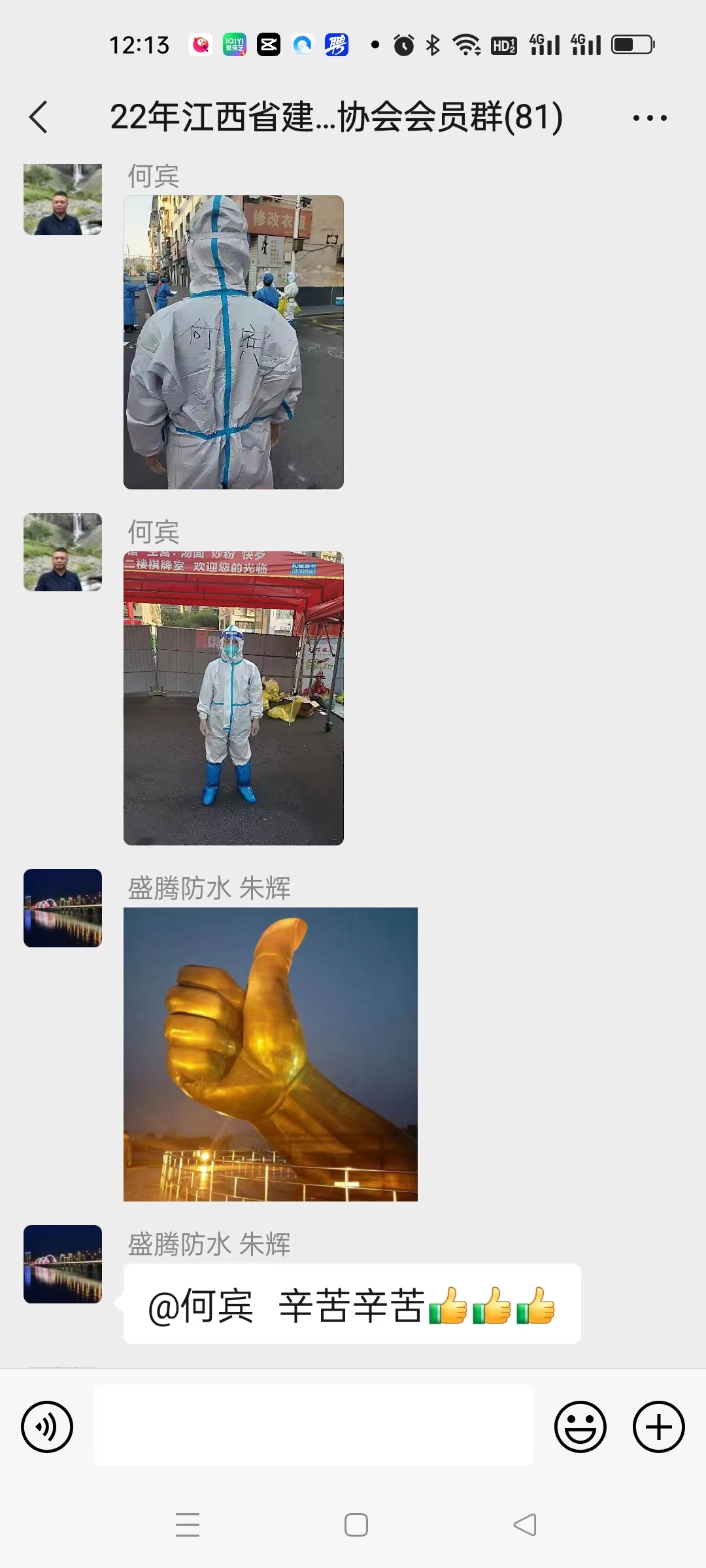The height and width of the screenshot is (1568, 706).
Task: Open 何宾's photo showing protective suit back
Action: (x=233, y=342)
